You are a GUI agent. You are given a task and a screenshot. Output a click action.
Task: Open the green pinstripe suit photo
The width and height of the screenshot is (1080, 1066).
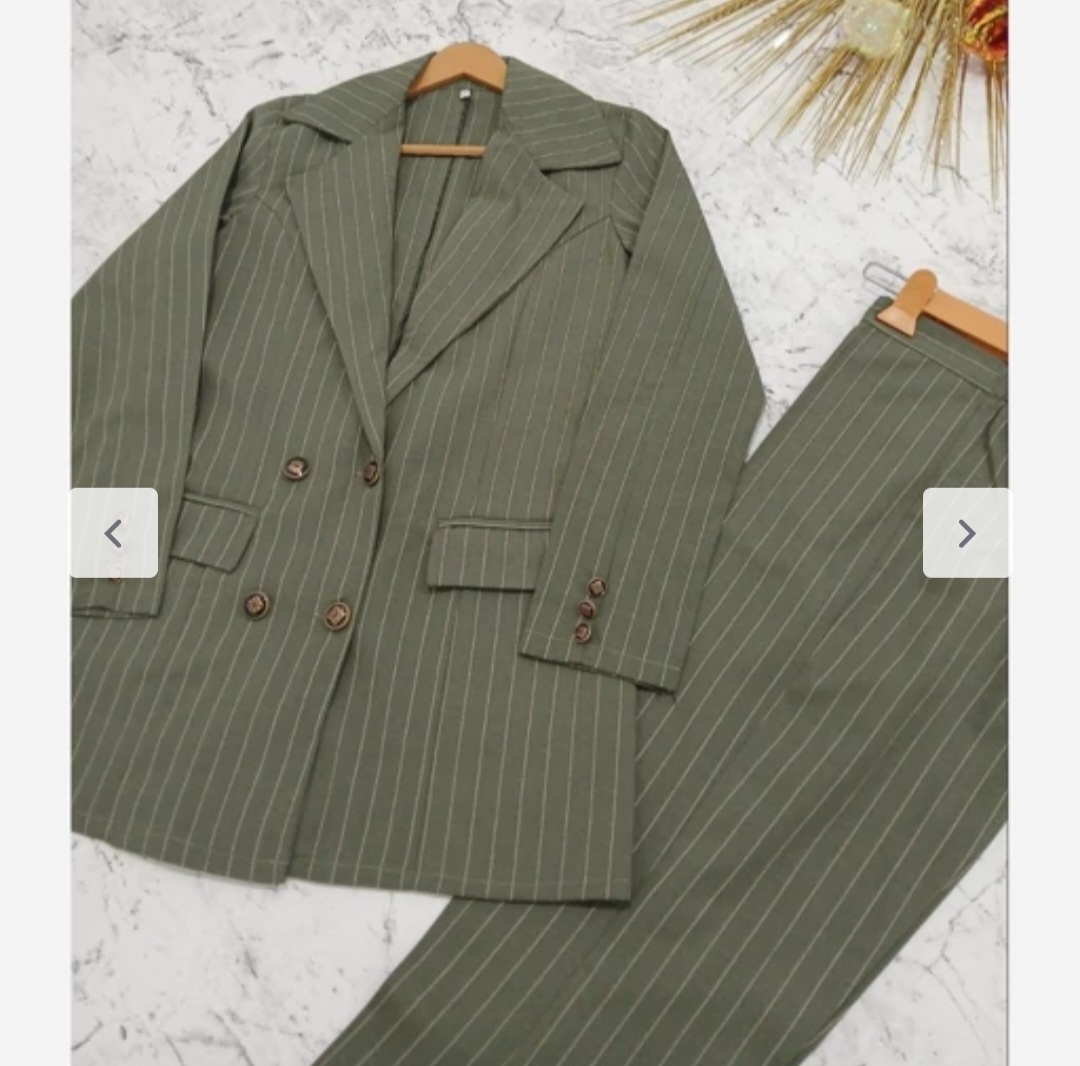[540, 700]
